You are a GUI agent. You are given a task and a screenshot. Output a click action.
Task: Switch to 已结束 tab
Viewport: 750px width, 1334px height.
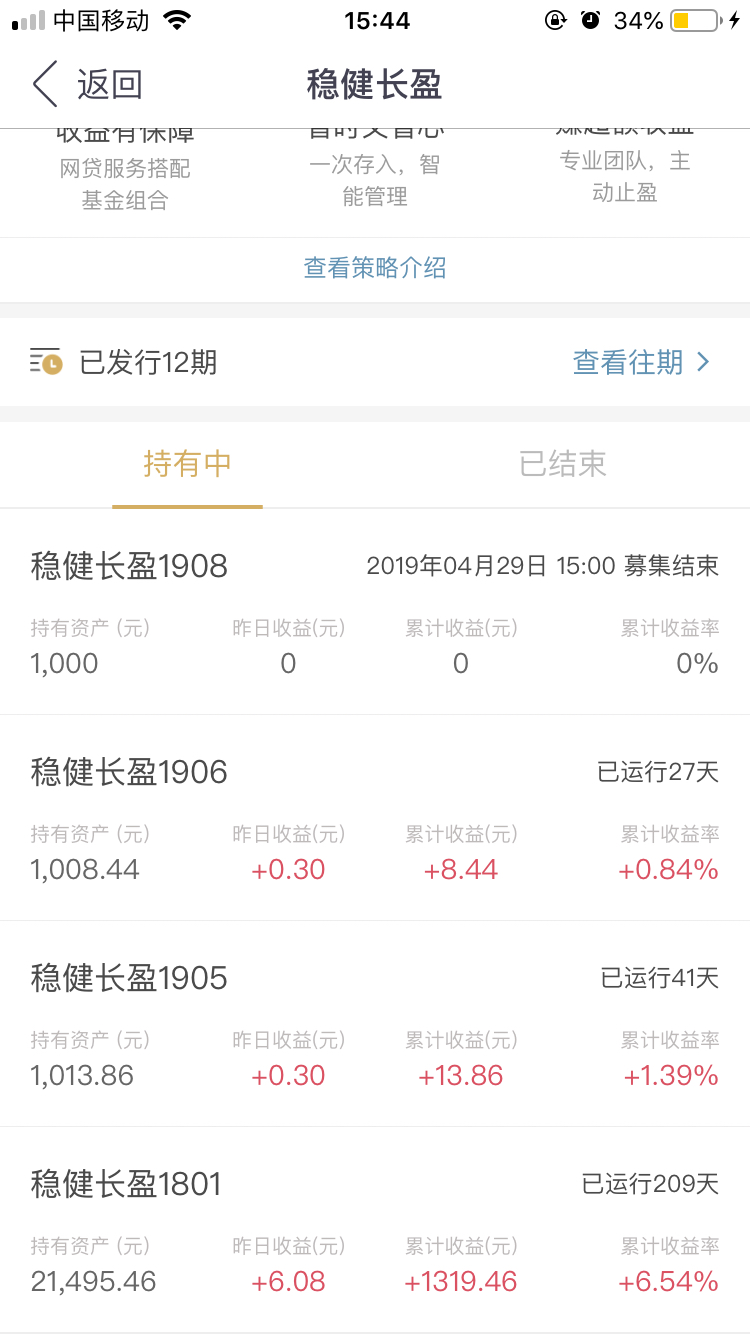point(563,464)
